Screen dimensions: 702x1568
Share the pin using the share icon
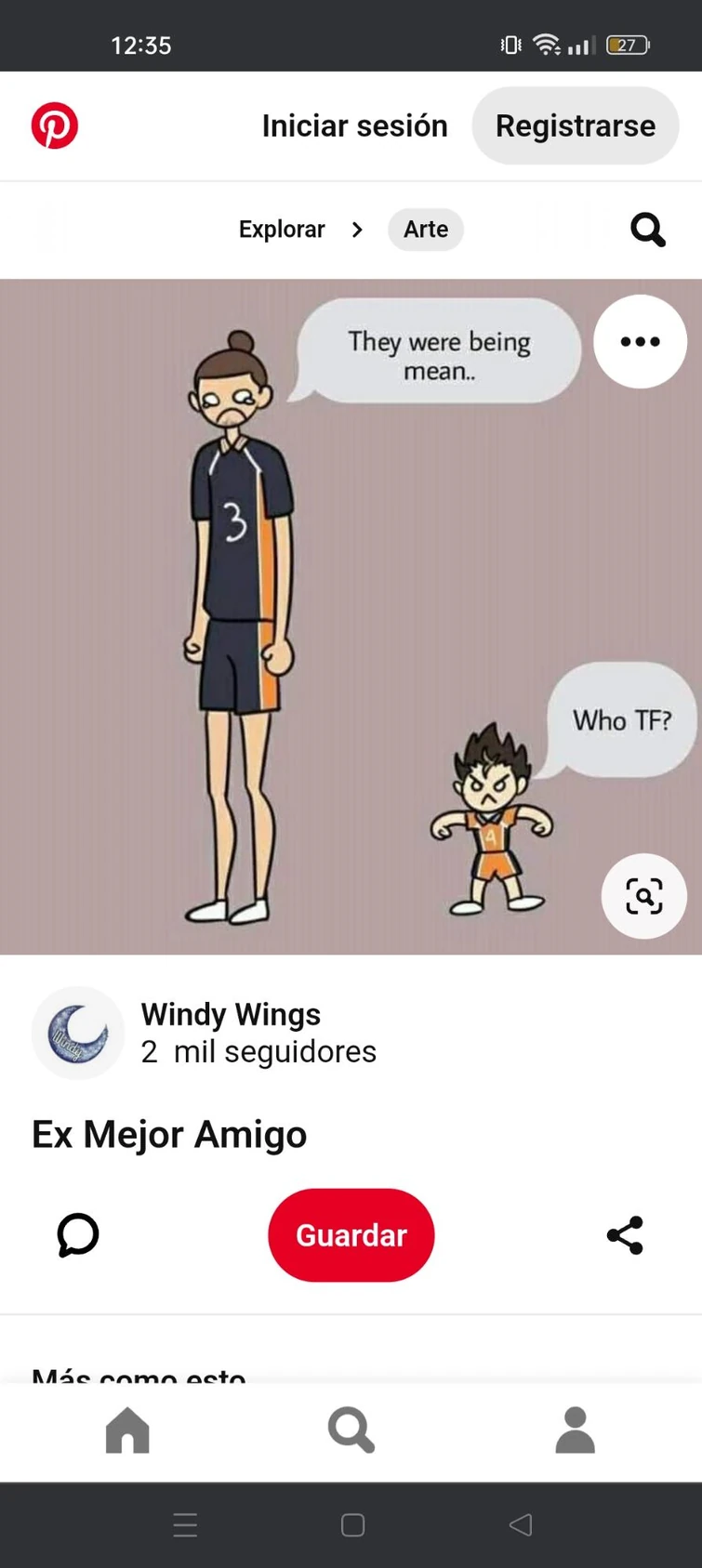pyautogui.click(x=624, y=1235)
